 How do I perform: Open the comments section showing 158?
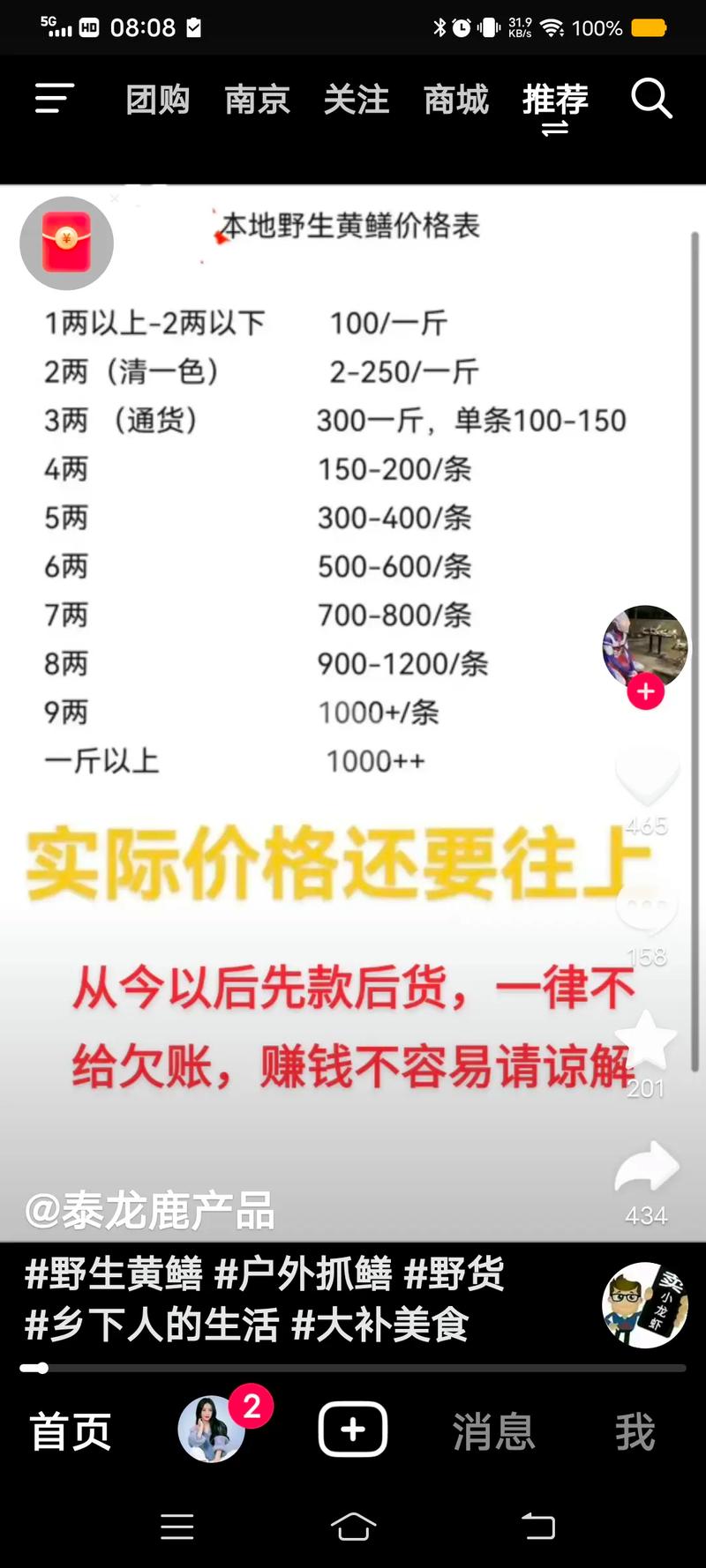[x=647, y=908]
